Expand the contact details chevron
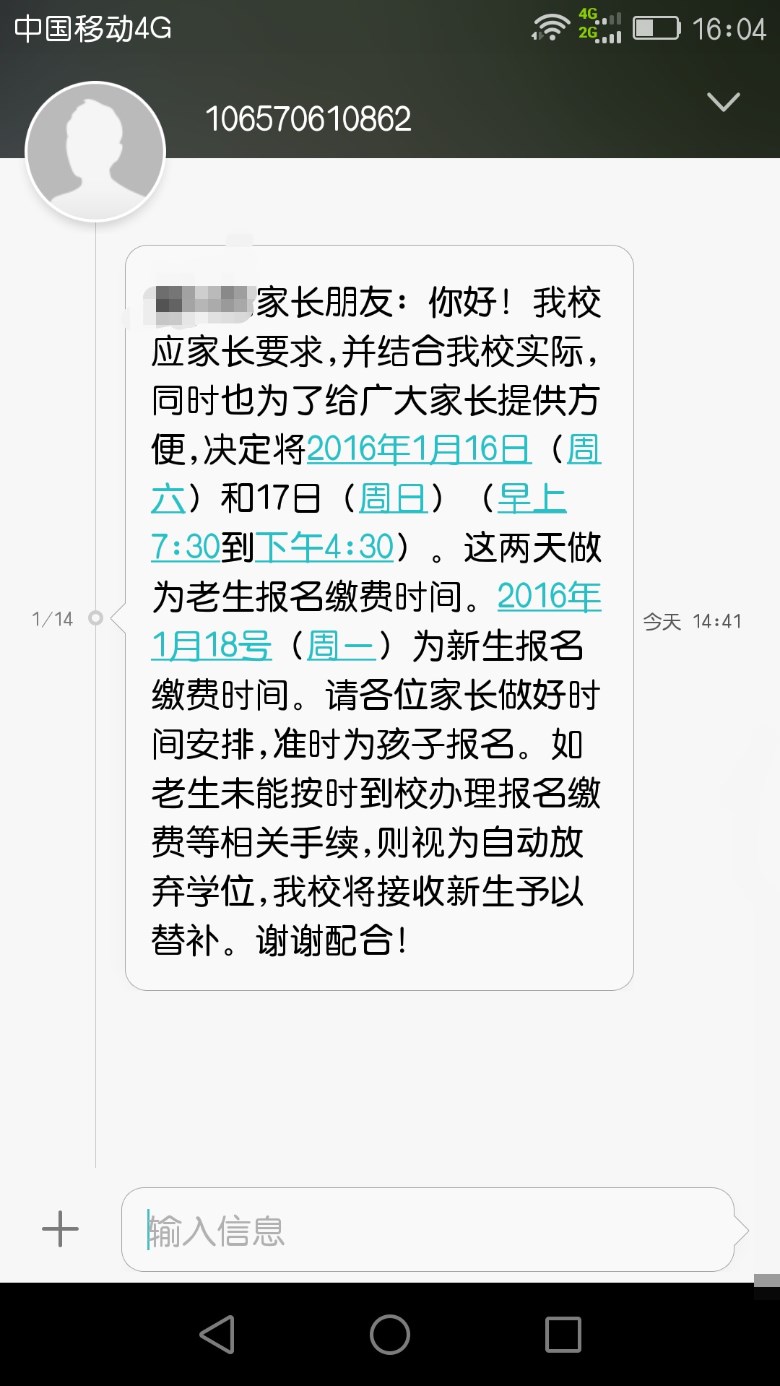Image resolution: width=780 pixels, height=1386 pixels. click(722, 102)
